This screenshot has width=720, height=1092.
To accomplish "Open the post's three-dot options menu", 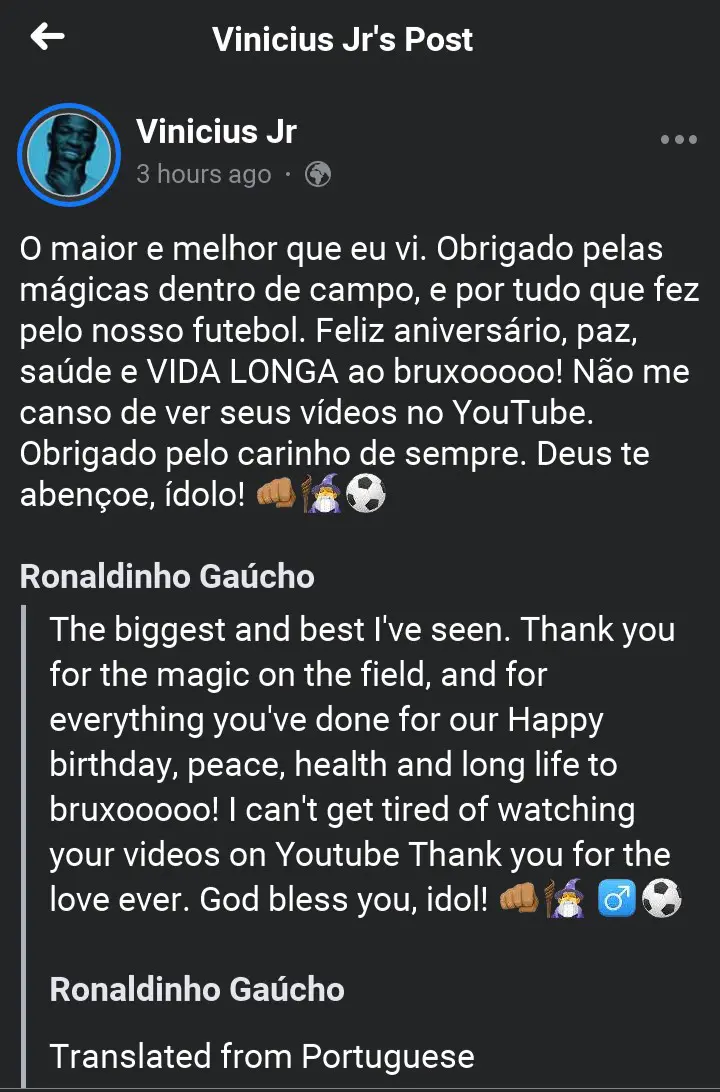I will pyautogui.click(x=678, y=140).
